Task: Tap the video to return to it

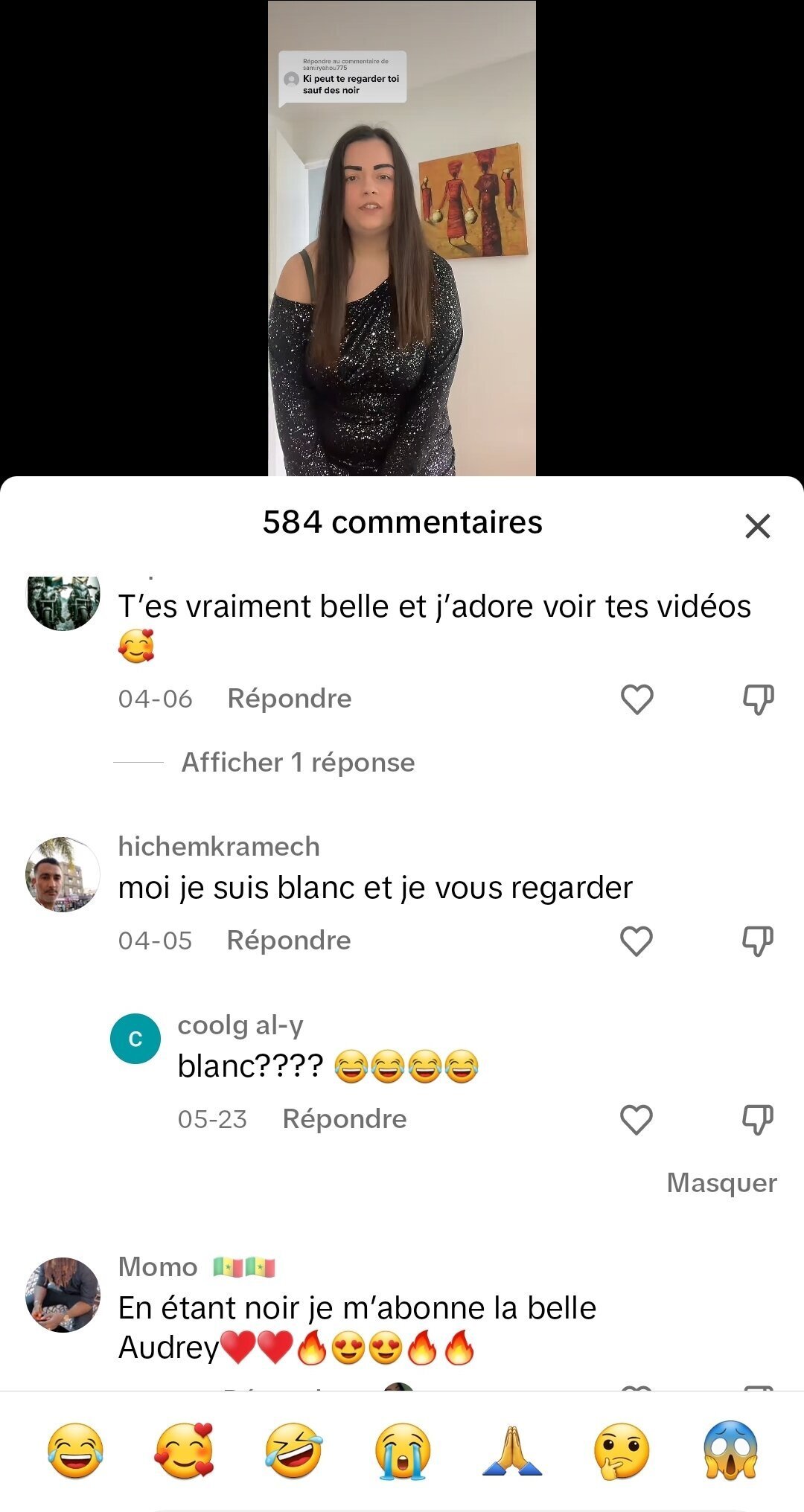Action: (x=402, y=238)
